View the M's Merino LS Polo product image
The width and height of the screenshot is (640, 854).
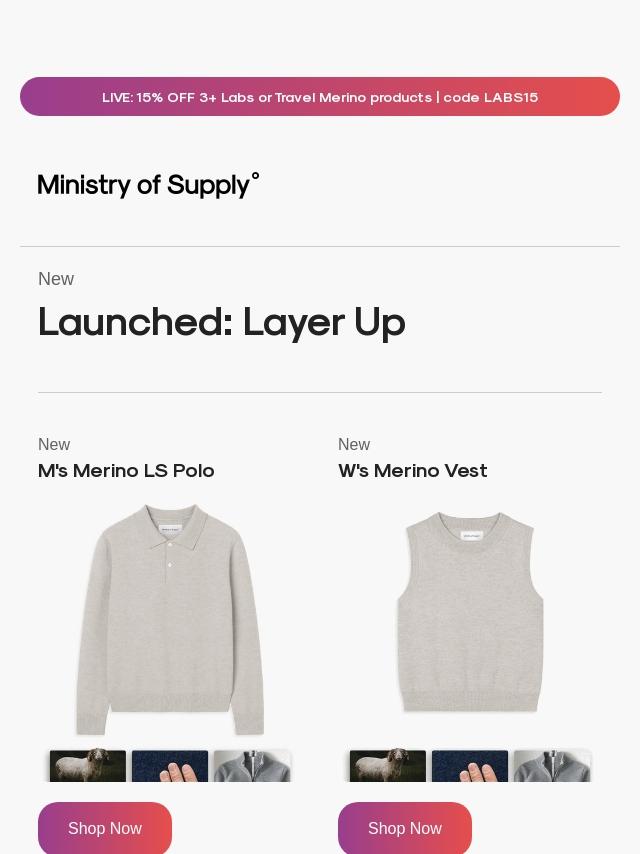170,619
